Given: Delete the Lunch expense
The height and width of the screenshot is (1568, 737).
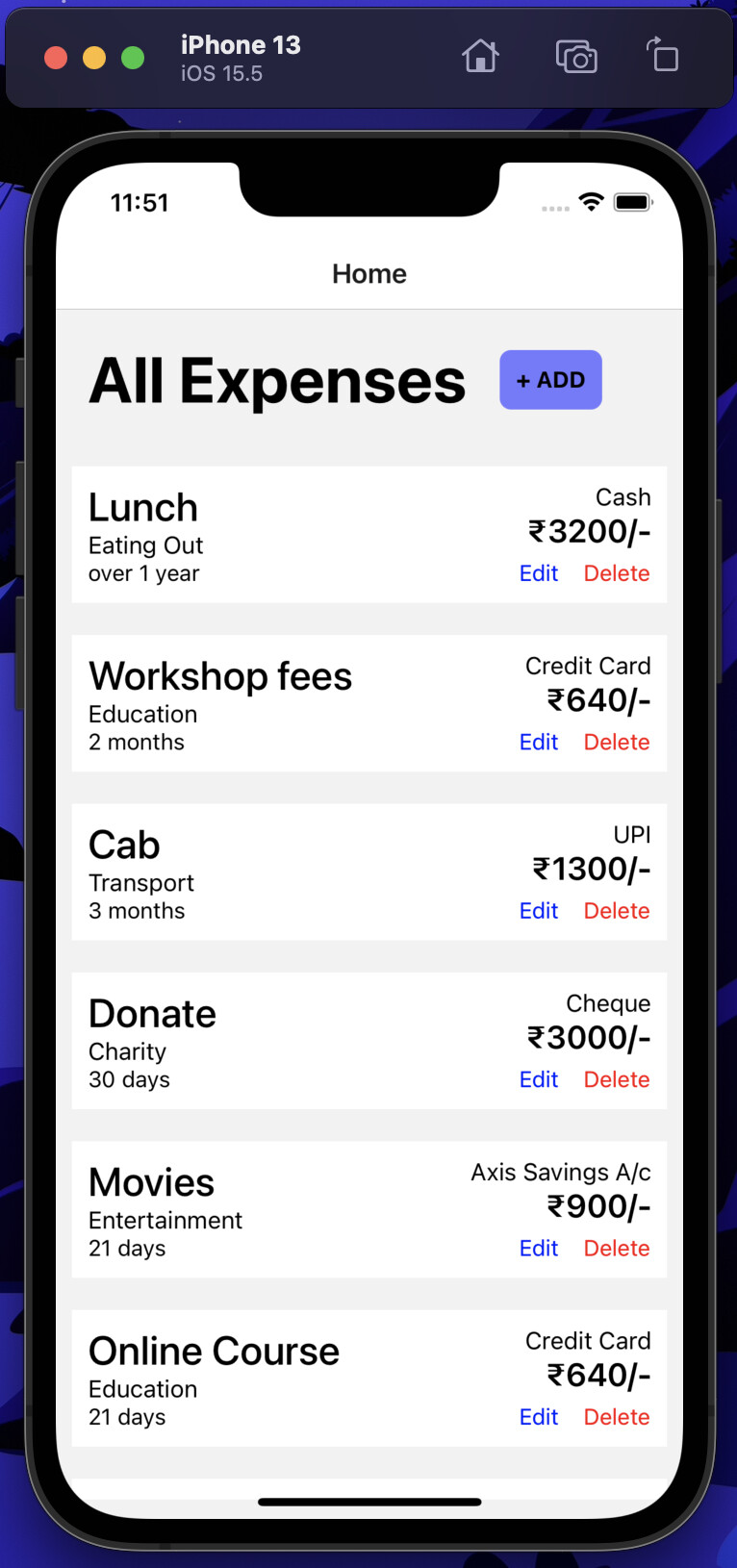Looking at the screenshot, I should click(x=617, y=573).
